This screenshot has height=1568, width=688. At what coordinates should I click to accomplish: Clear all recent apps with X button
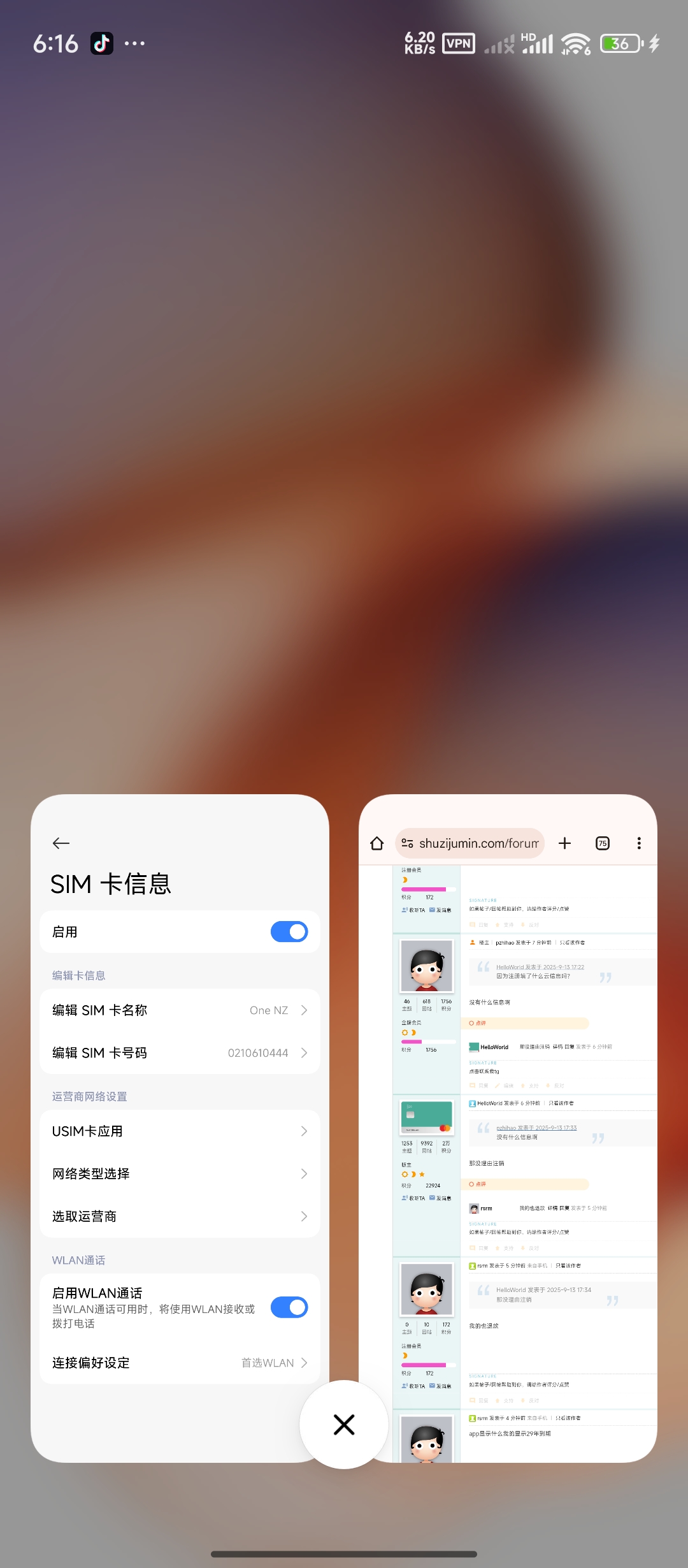[344, 1424]
